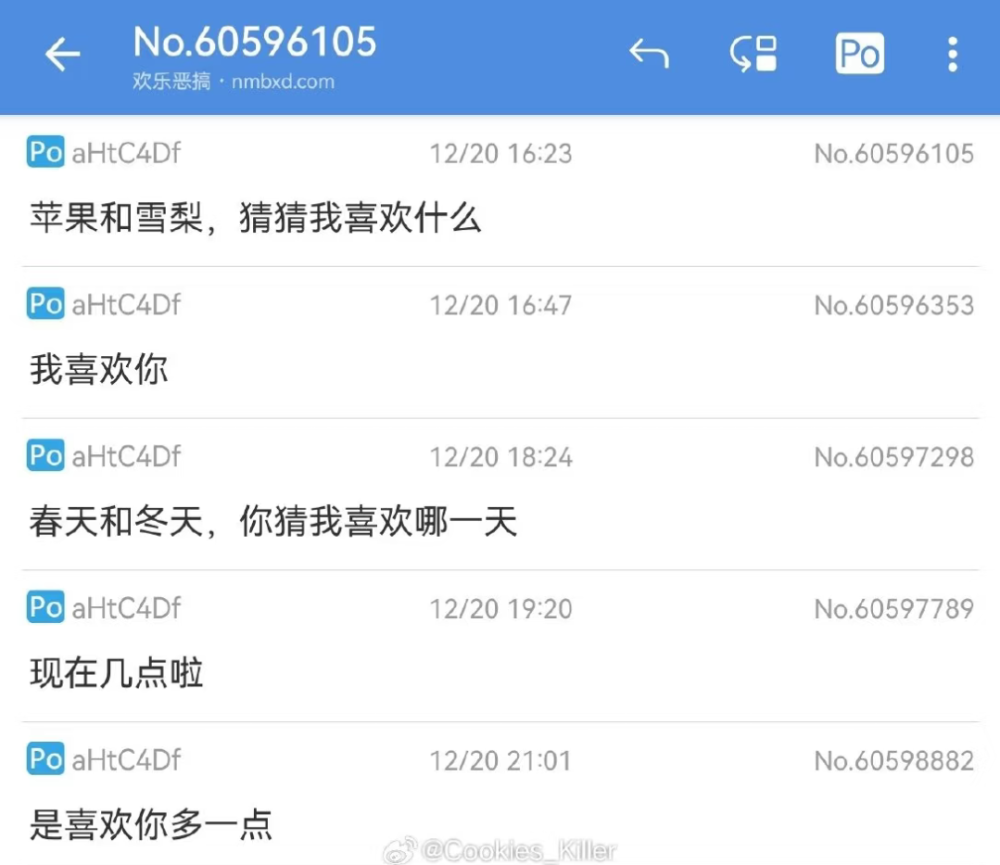Toggle Po-only filter in toolbar
The image size is (1000, 865).
tap(859, 54)
